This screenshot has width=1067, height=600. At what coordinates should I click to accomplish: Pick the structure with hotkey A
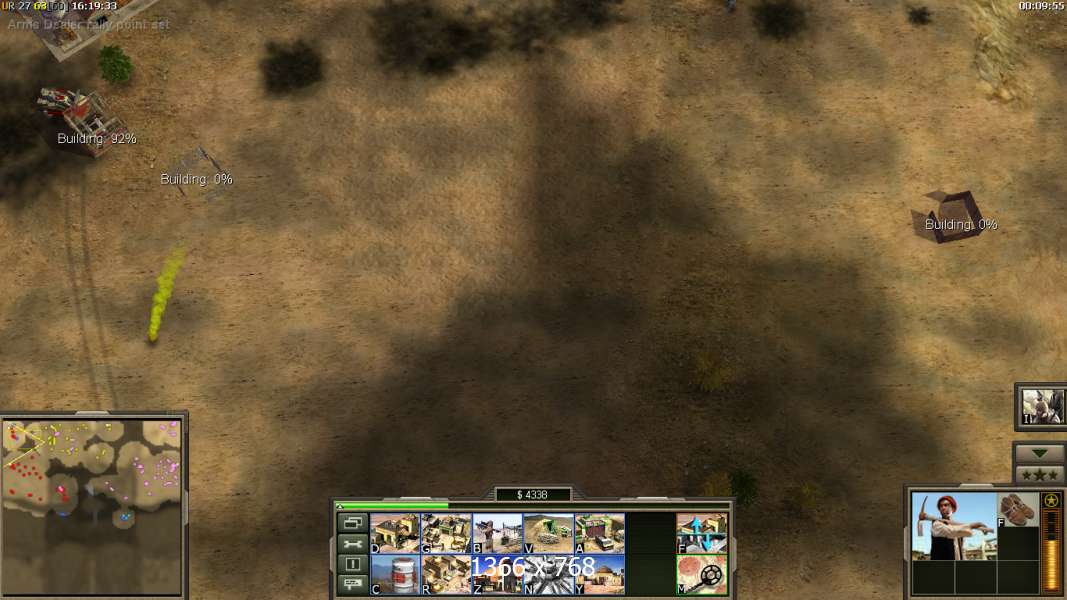tap(599, 533)
